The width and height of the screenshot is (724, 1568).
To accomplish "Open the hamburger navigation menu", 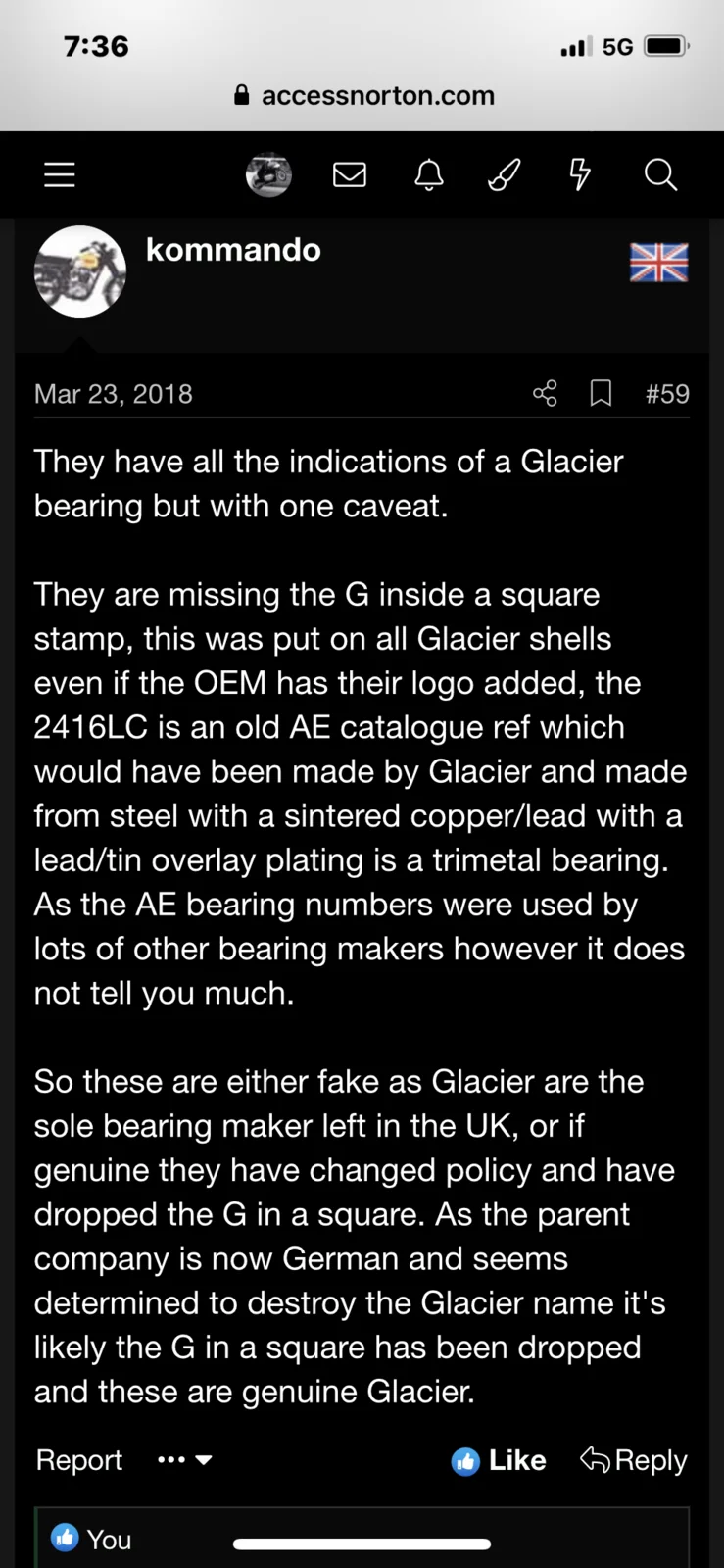I will tap(60, 175).
